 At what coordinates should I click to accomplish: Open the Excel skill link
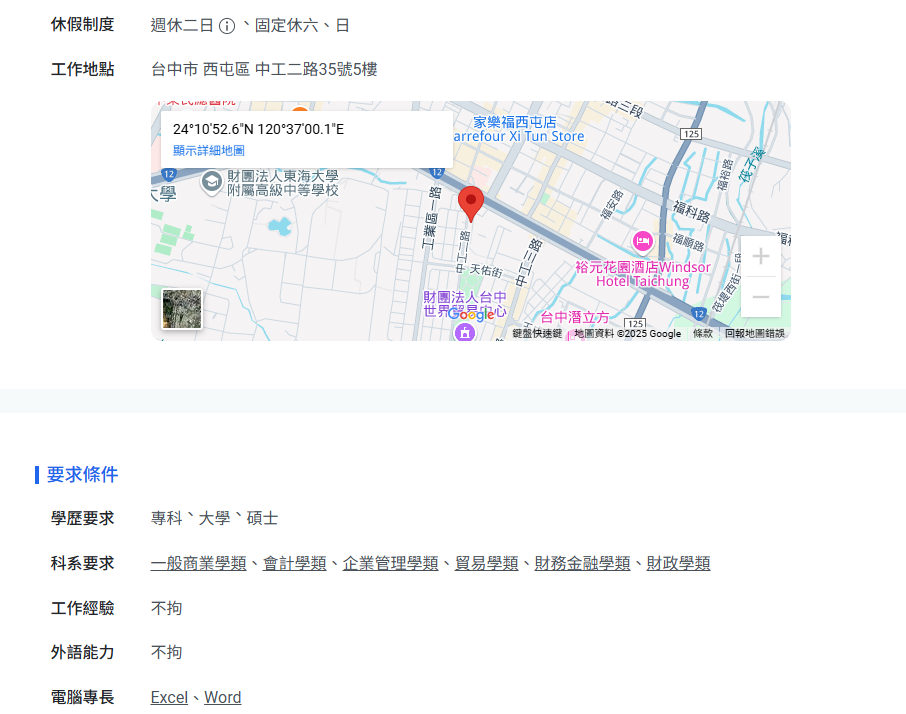point(169,698)
